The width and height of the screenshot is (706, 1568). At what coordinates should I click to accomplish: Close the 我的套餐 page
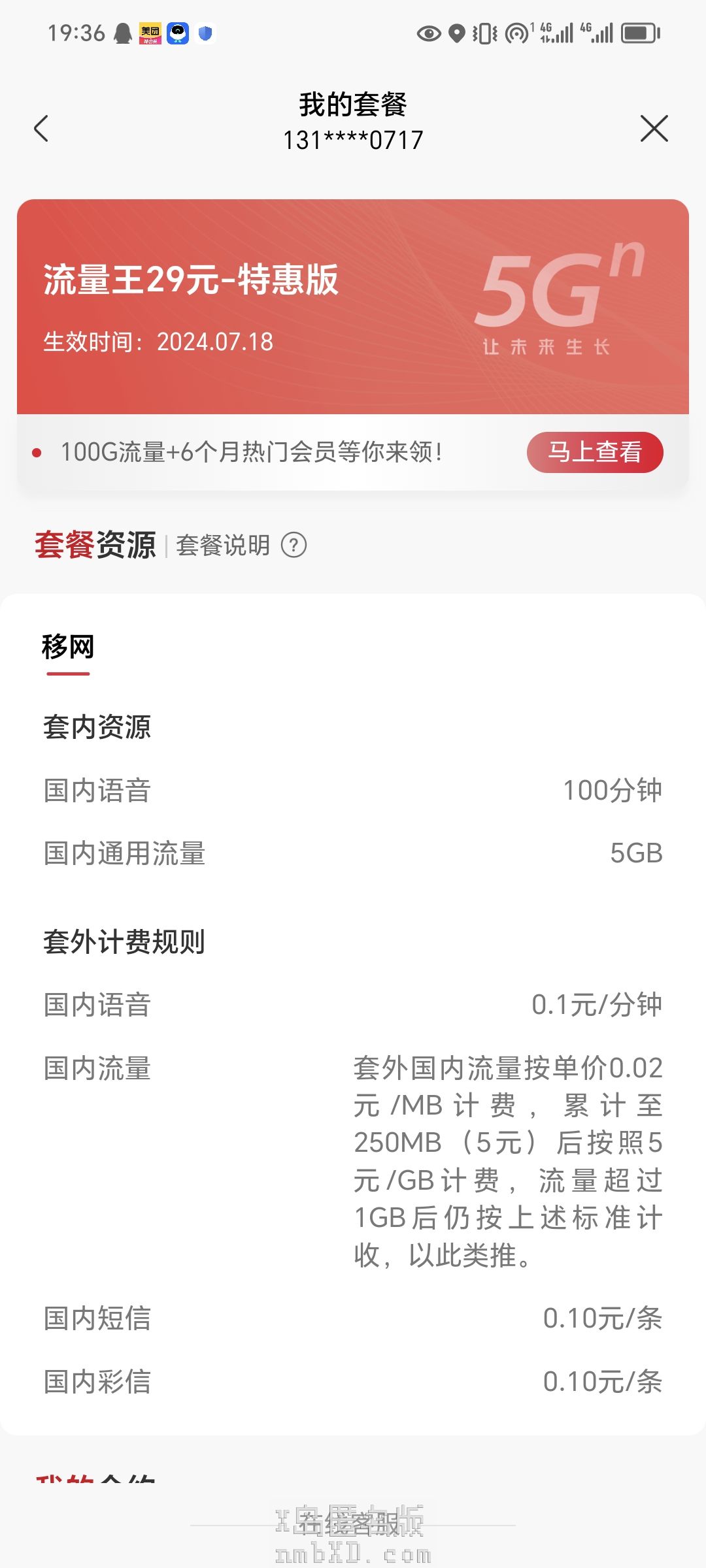[654, 128]
